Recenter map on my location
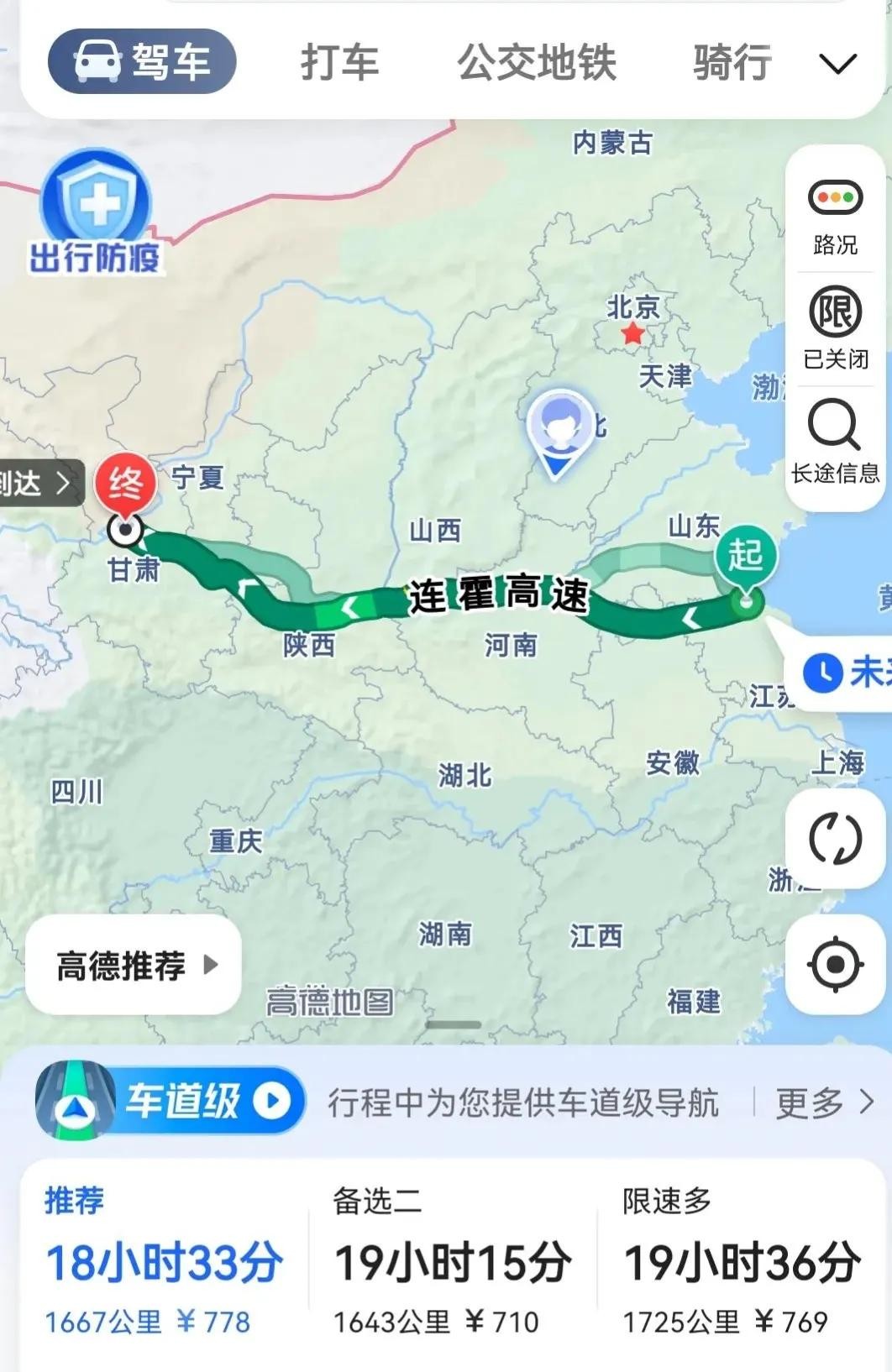892x1372 pixels. pos(835,964)
